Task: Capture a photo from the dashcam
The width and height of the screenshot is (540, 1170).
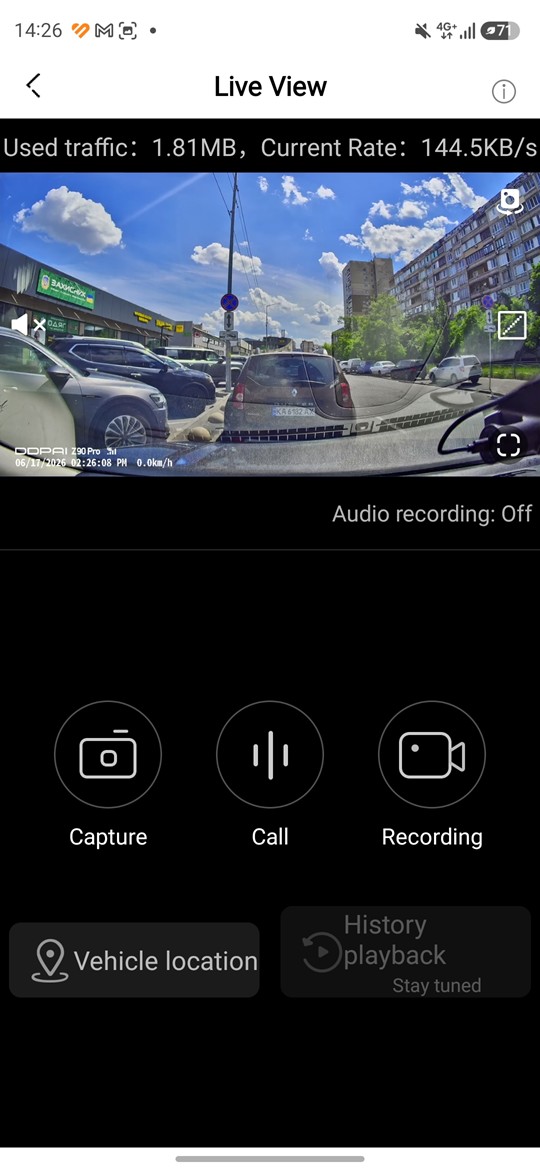Action: click(x=108, y=754)
